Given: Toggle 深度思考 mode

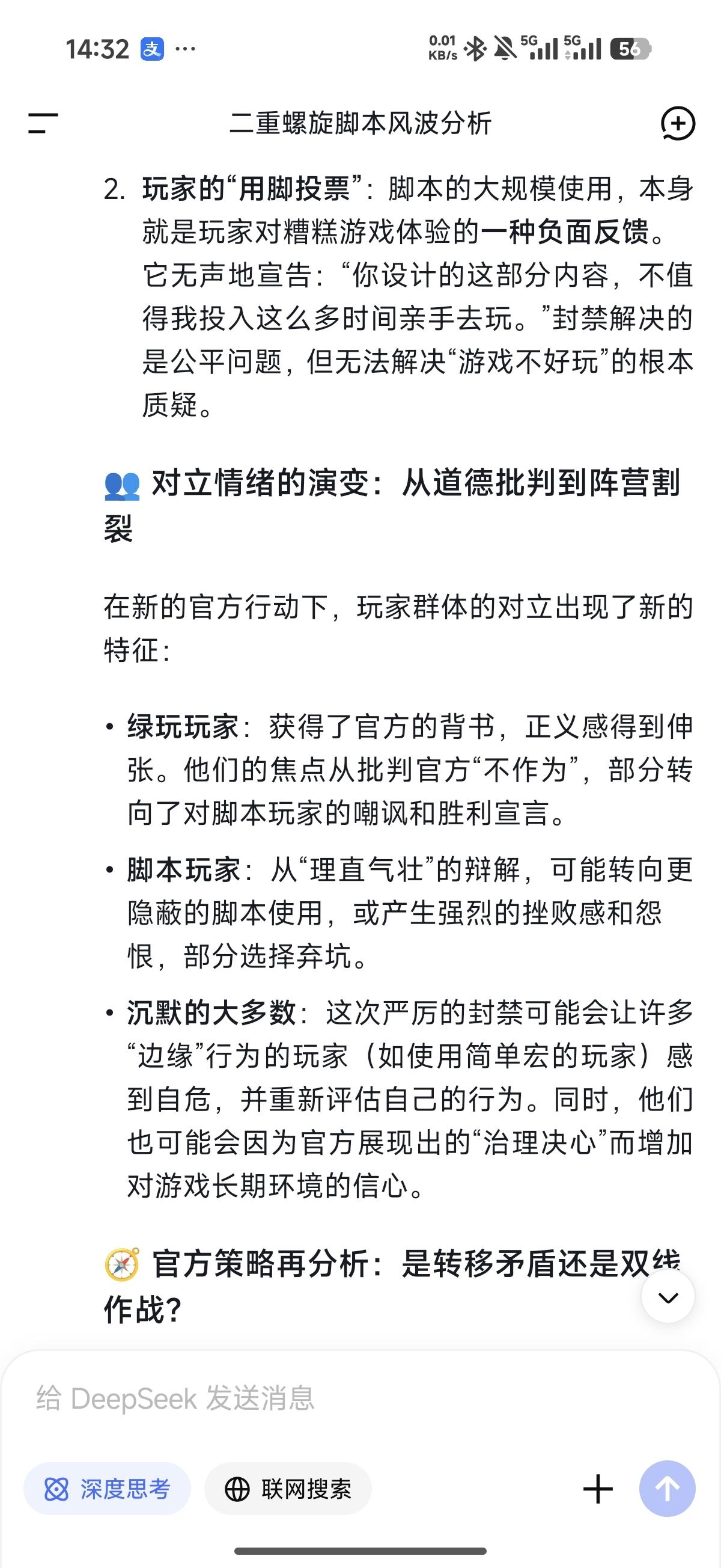Looking at the screenshot, I should coord(107,1489).
